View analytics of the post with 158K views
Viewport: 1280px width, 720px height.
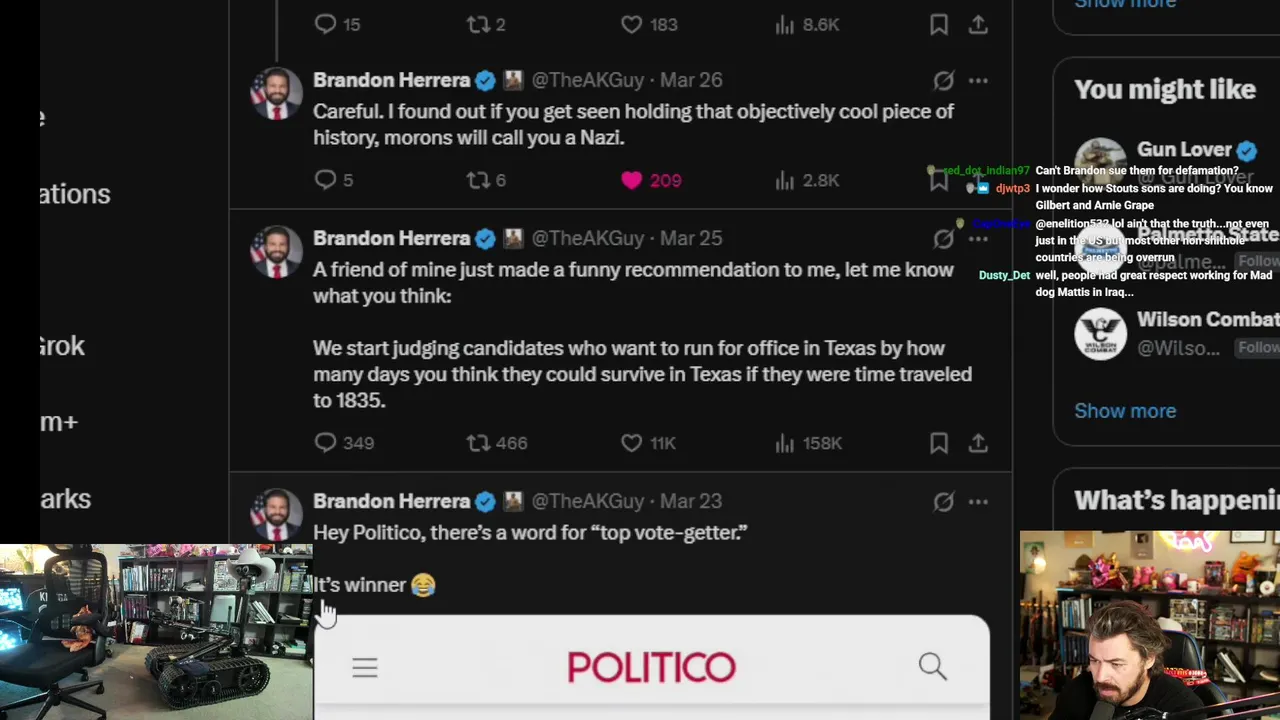(785, 442)
